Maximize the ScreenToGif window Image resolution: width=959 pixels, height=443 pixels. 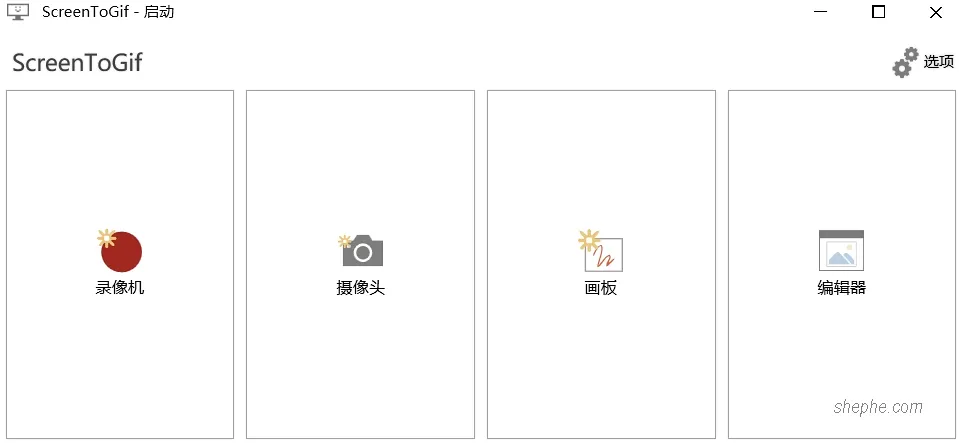coord(878,13)
